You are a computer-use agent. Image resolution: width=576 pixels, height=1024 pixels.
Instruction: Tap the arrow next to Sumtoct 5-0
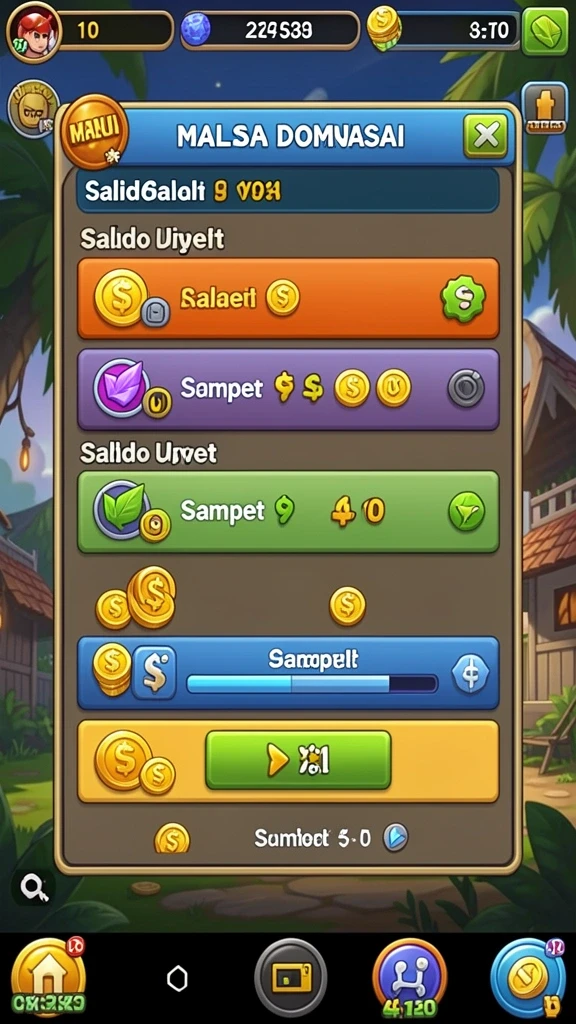click(395, 837)
